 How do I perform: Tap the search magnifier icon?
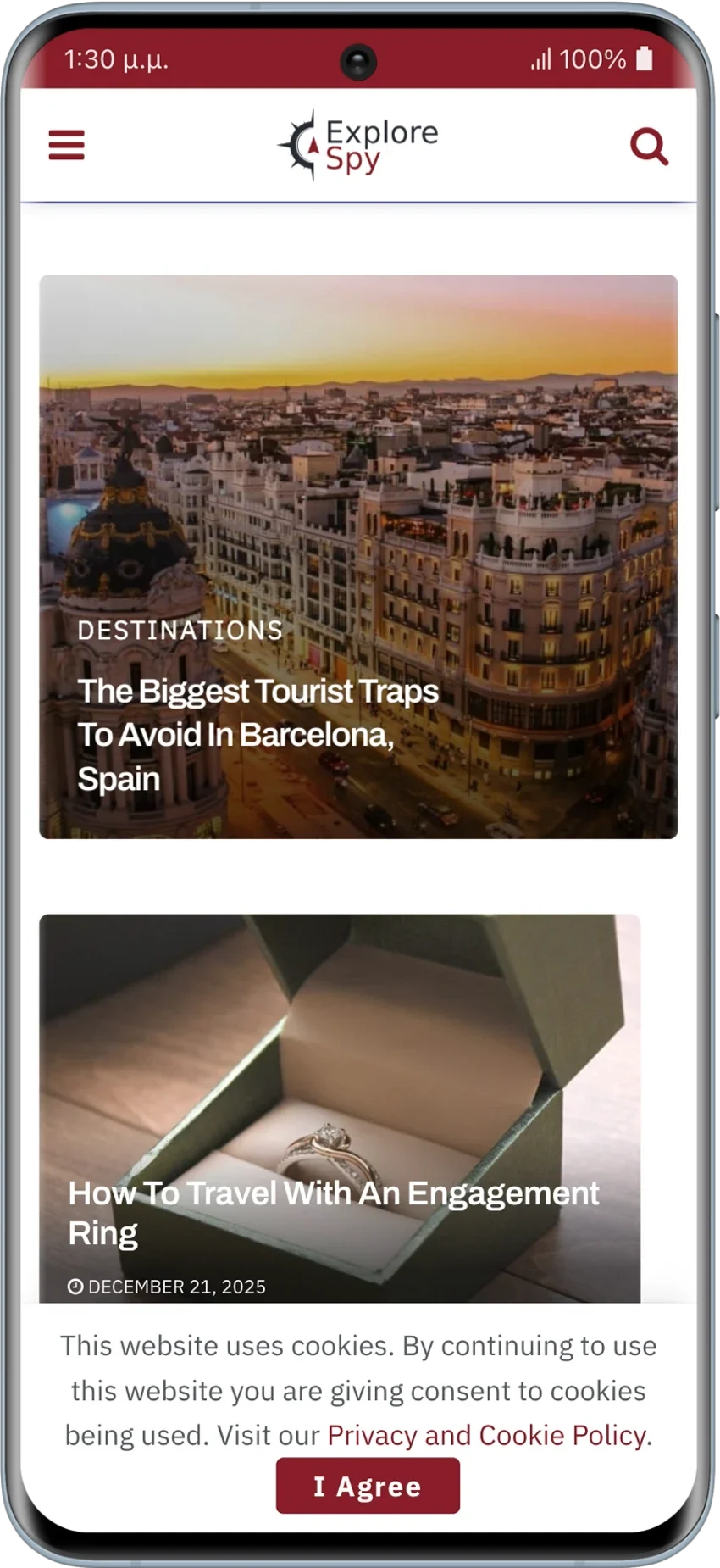pos(650,146)
